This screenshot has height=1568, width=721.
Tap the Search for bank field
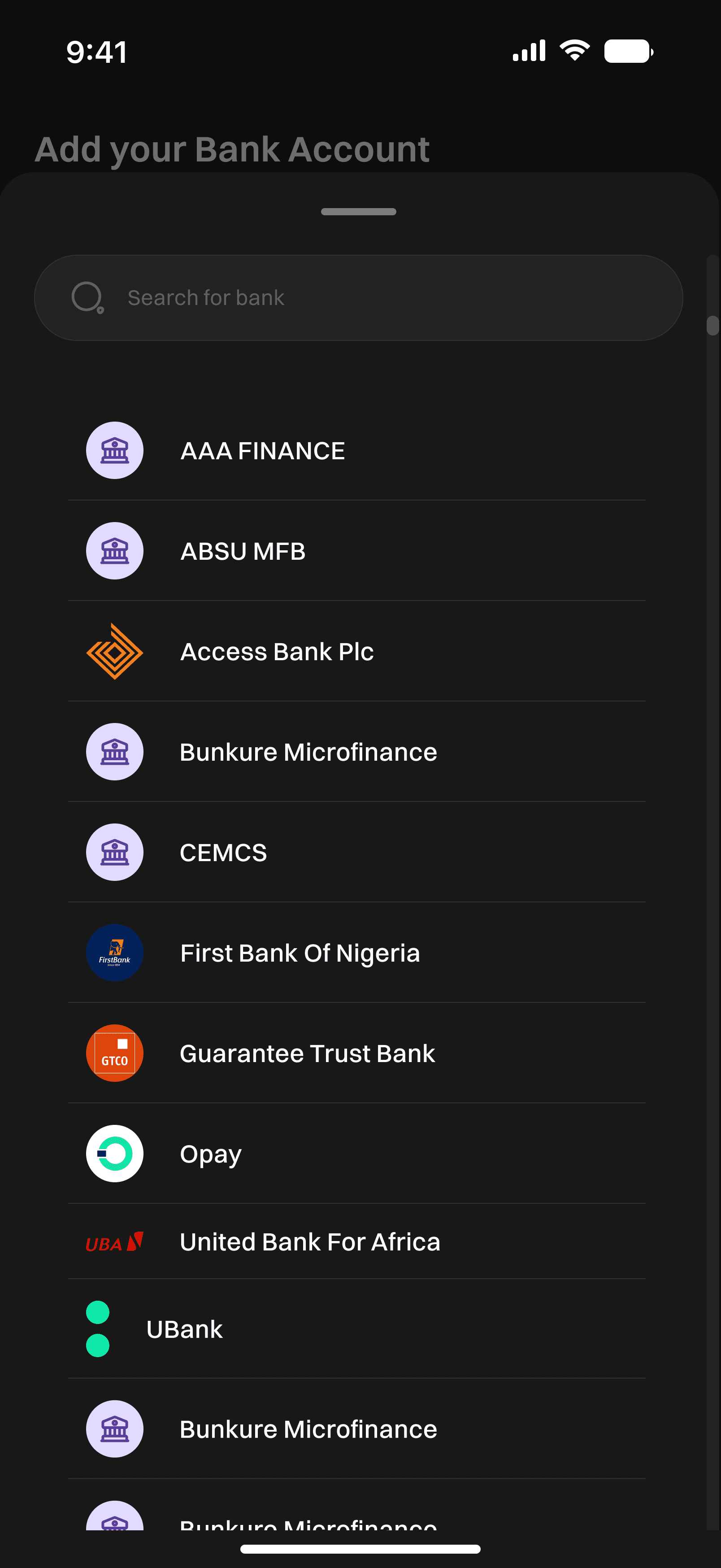(358, 298)
